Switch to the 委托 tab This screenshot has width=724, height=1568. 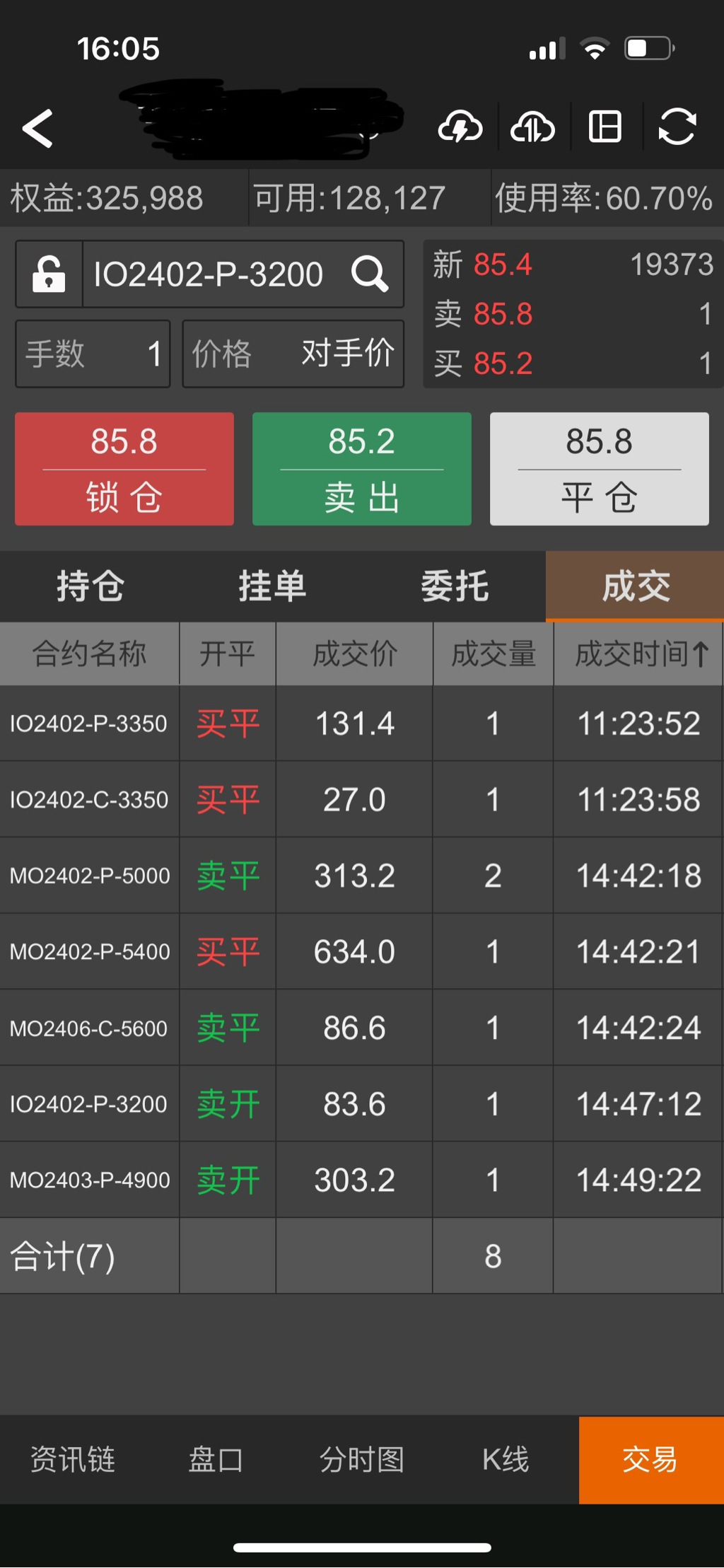455,586
